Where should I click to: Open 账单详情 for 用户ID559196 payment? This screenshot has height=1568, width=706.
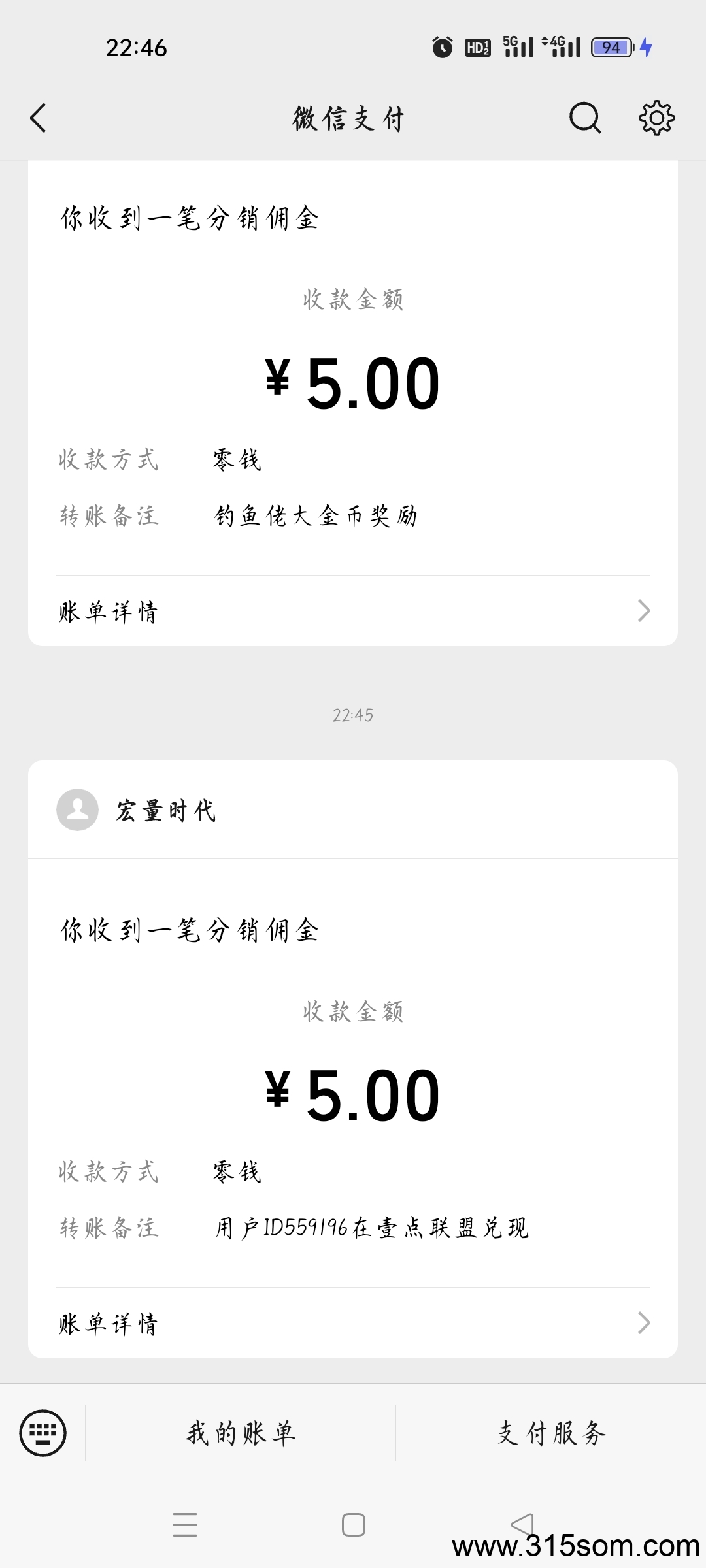click(x=353, y=1324)
